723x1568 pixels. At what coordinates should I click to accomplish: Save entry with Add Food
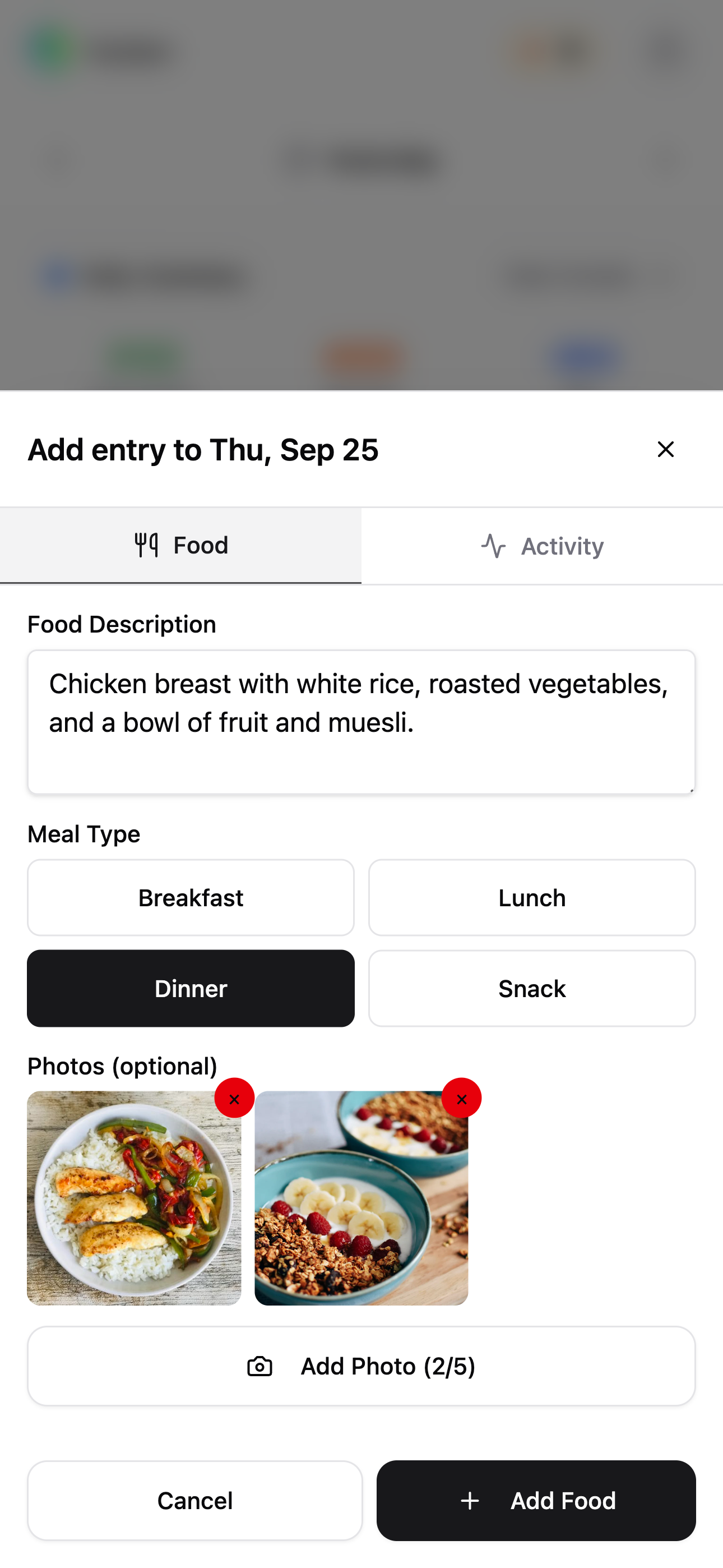tap(536, 1500)
